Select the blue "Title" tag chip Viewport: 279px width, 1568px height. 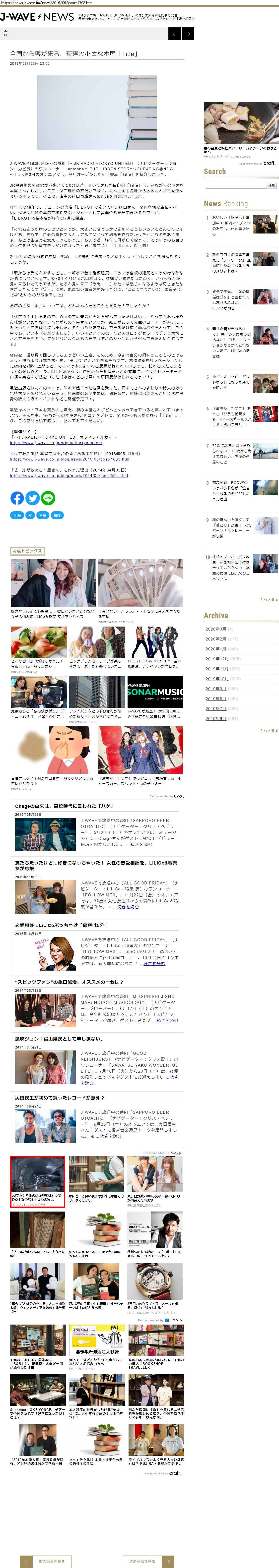click(x=17, y=515)
